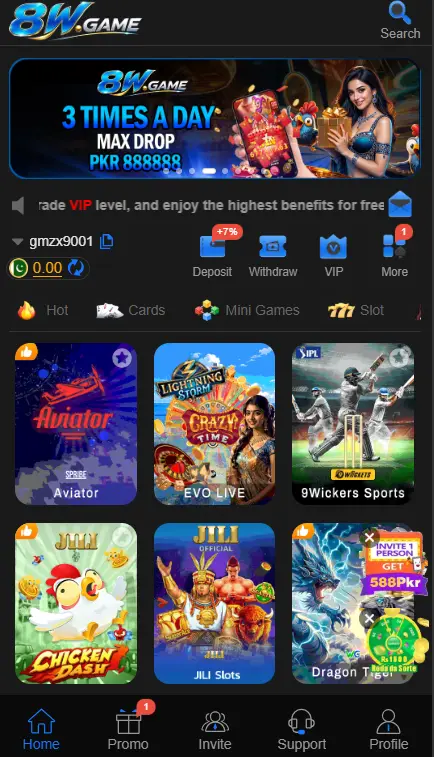Image resolution: width=434 pixels, height=757 pixels.
Task: Go to the Promo tab
Action: (128, 729)
